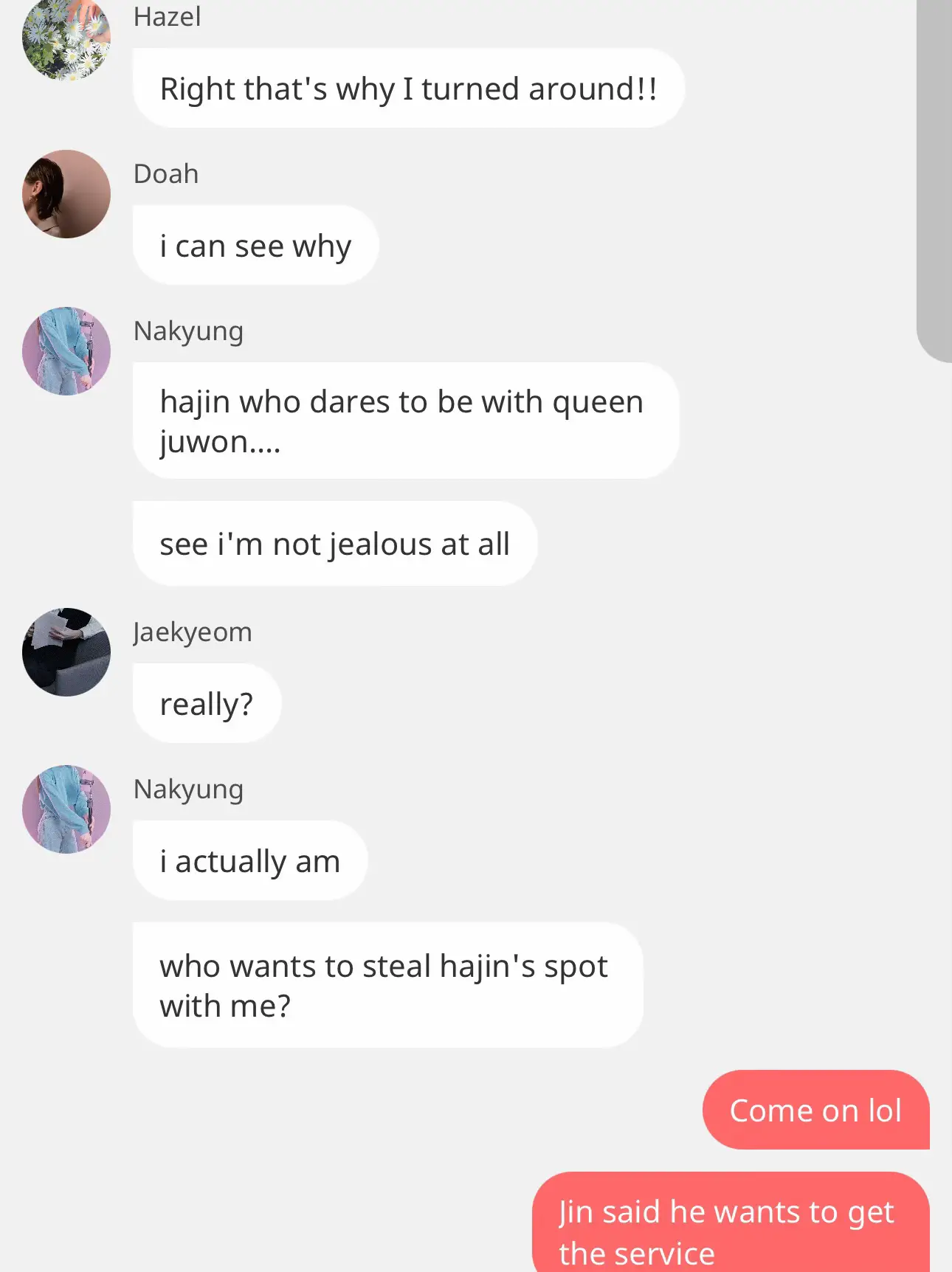Tap Nakyung's avatar above the queen juwon message
The width and height of the screenshot is (952, 1272).
[x=66, y=351]
